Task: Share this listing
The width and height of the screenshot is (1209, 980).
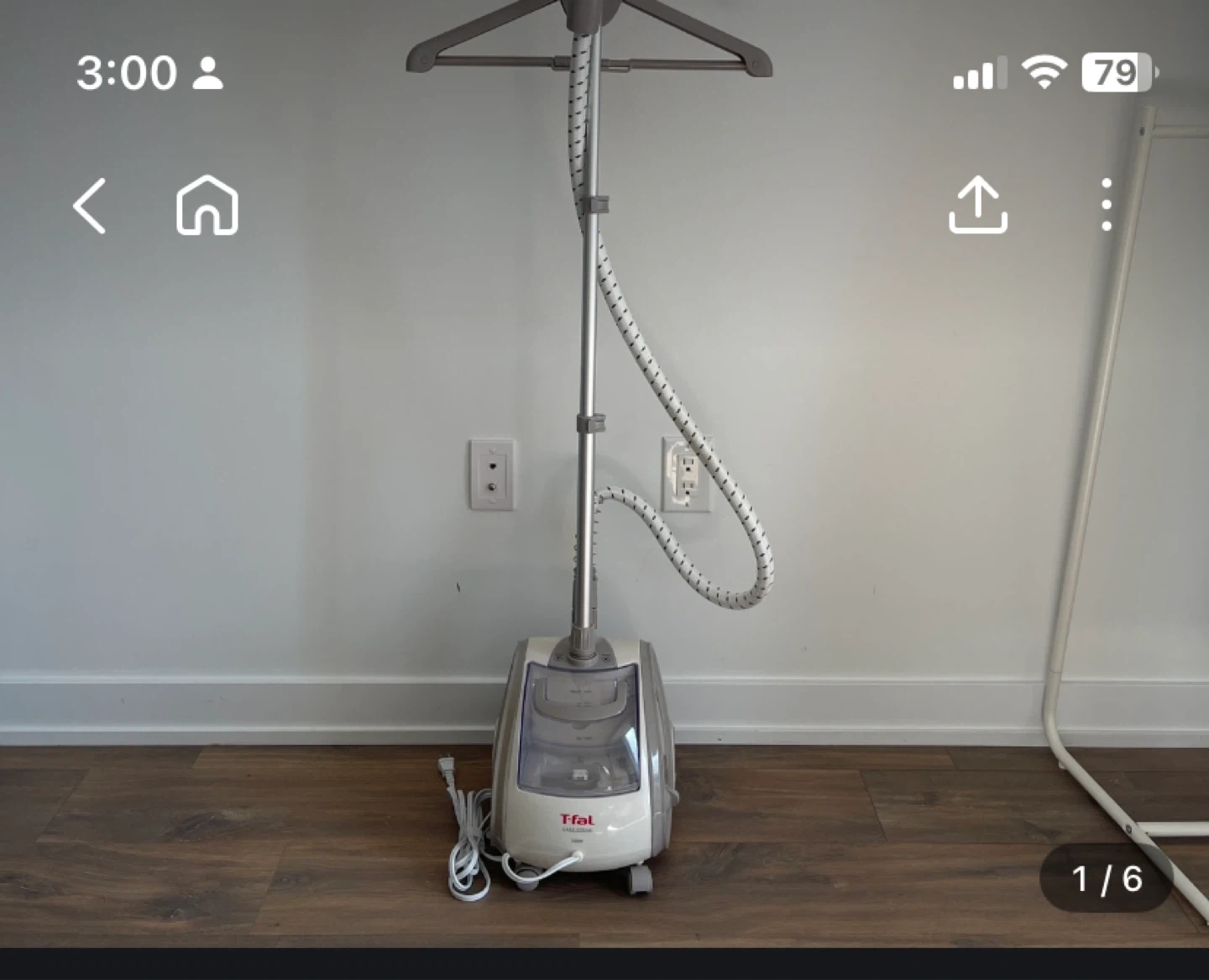Action: (x=978, y=204)
